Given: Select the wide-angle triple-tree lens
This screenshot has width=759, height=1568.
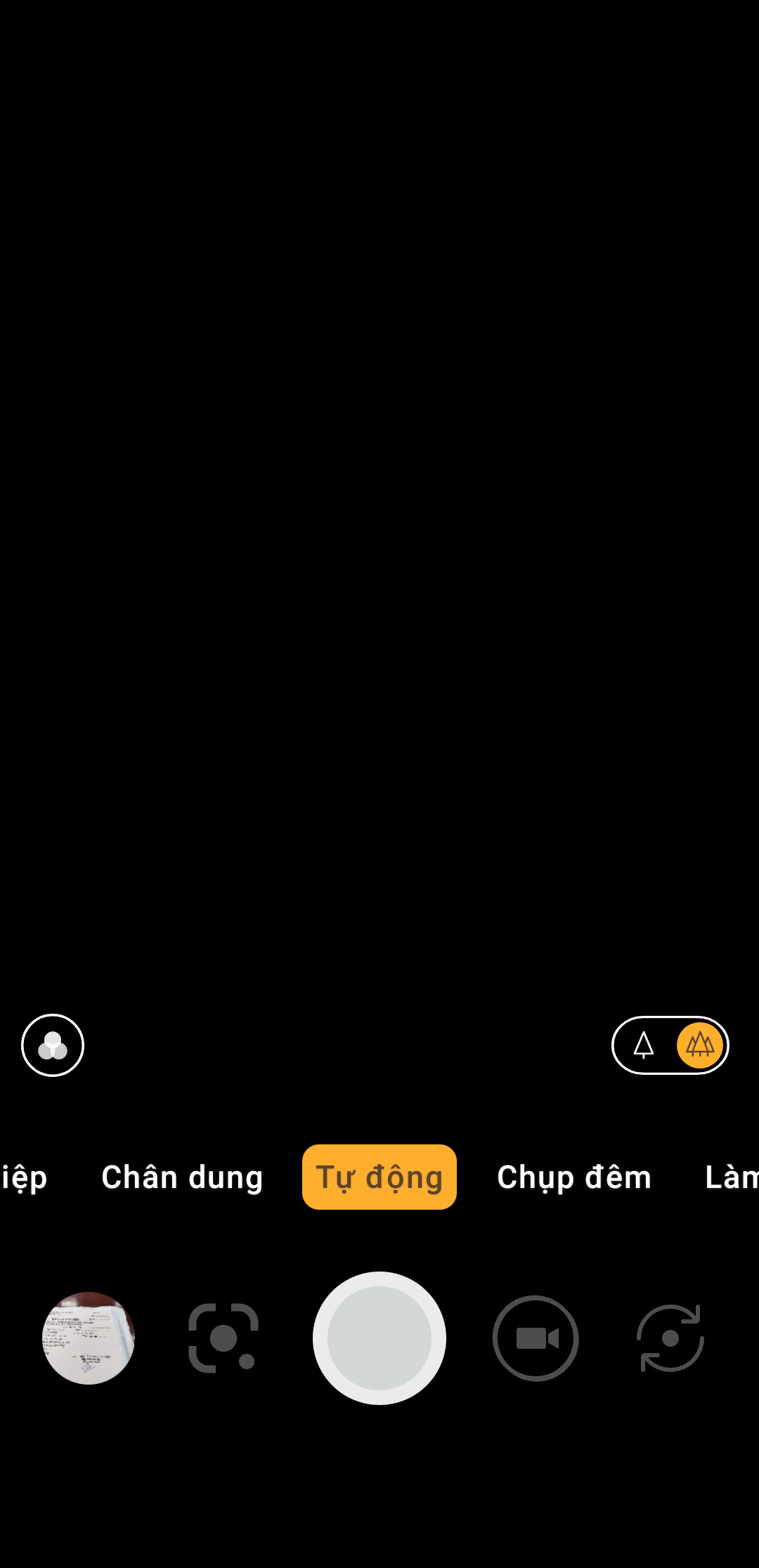Looking at the screenshot, I should coord(700,1045).
